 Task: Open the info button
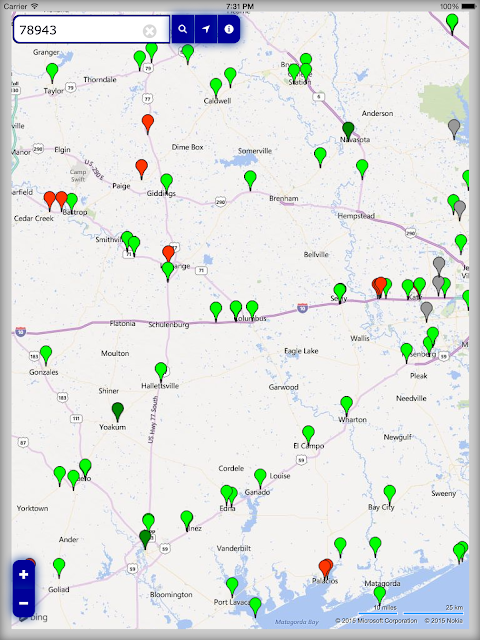[229, 29]
